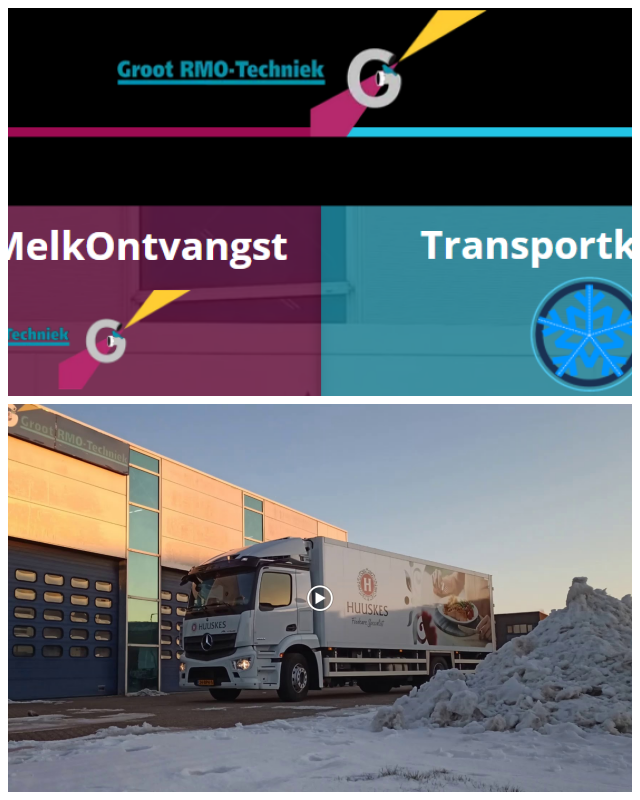Play the Huuskes truck video

pos(319,598)
